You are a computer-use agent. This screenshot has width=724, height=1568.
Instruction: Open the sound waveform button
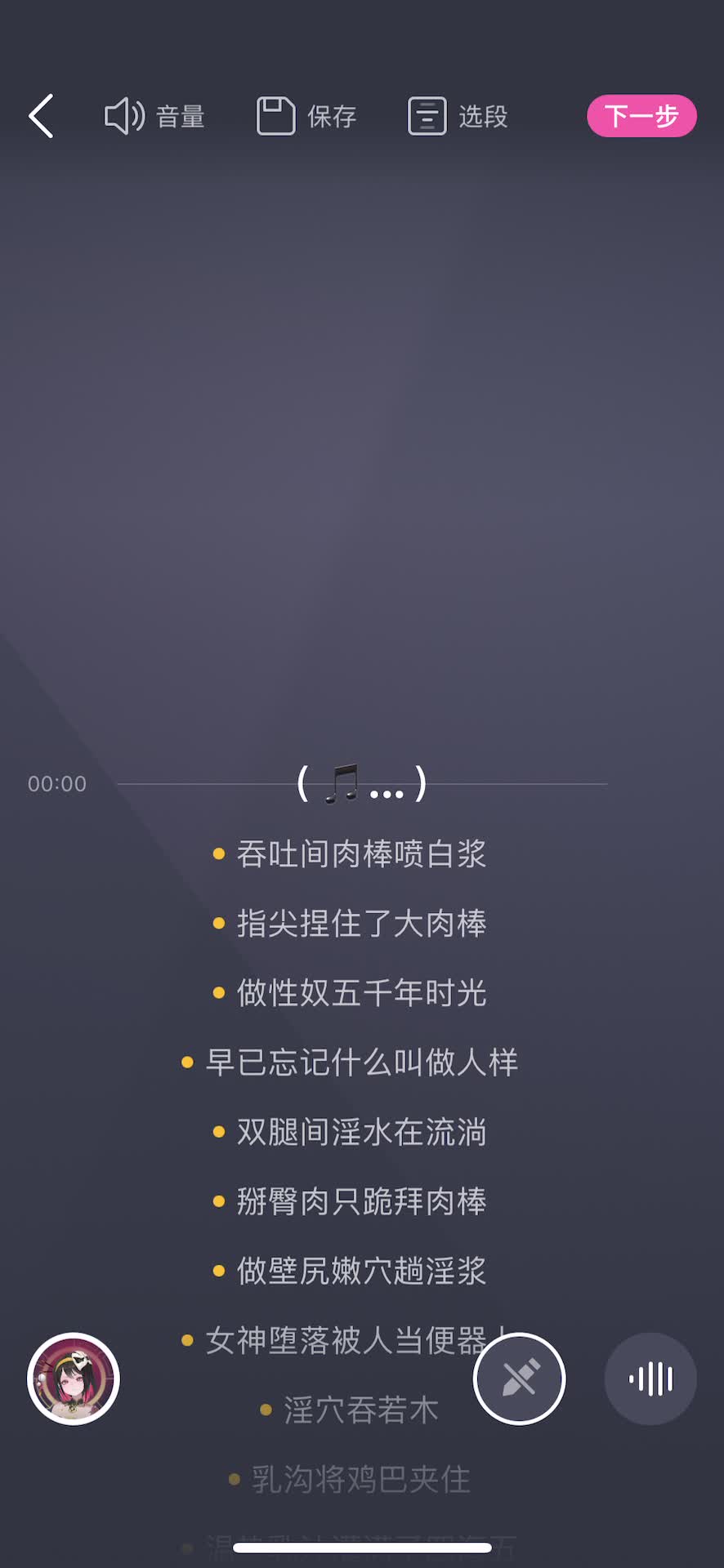point(650,1379)
